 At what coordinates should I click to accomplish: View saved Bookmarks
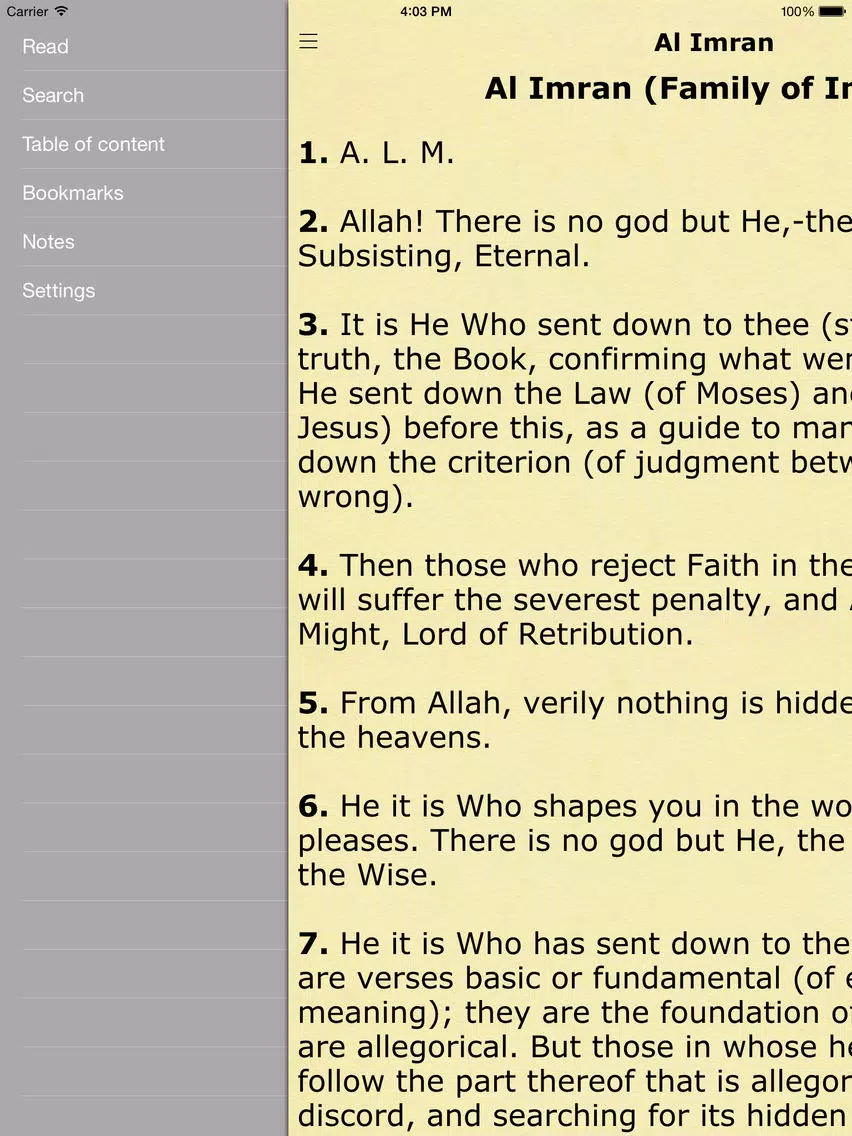click(x=73, y=193)
